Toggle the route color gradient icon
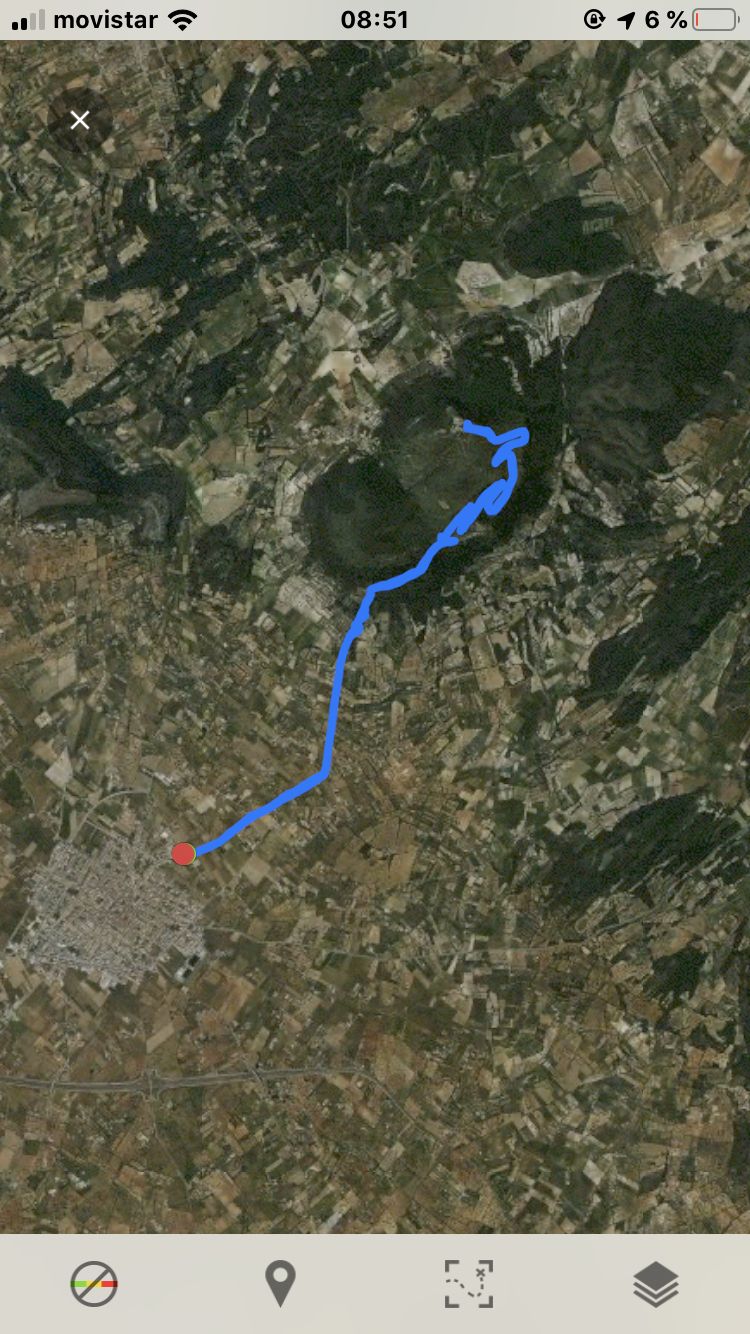This screenshot has width=750, height=1334. (94, 1283)
